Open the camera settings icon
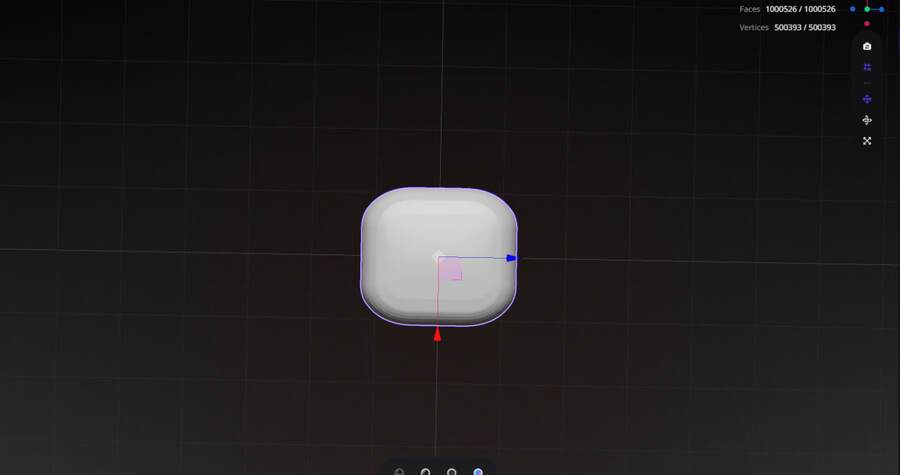The width and height of the screenshot is (900, 475). [x=867, y=46]
